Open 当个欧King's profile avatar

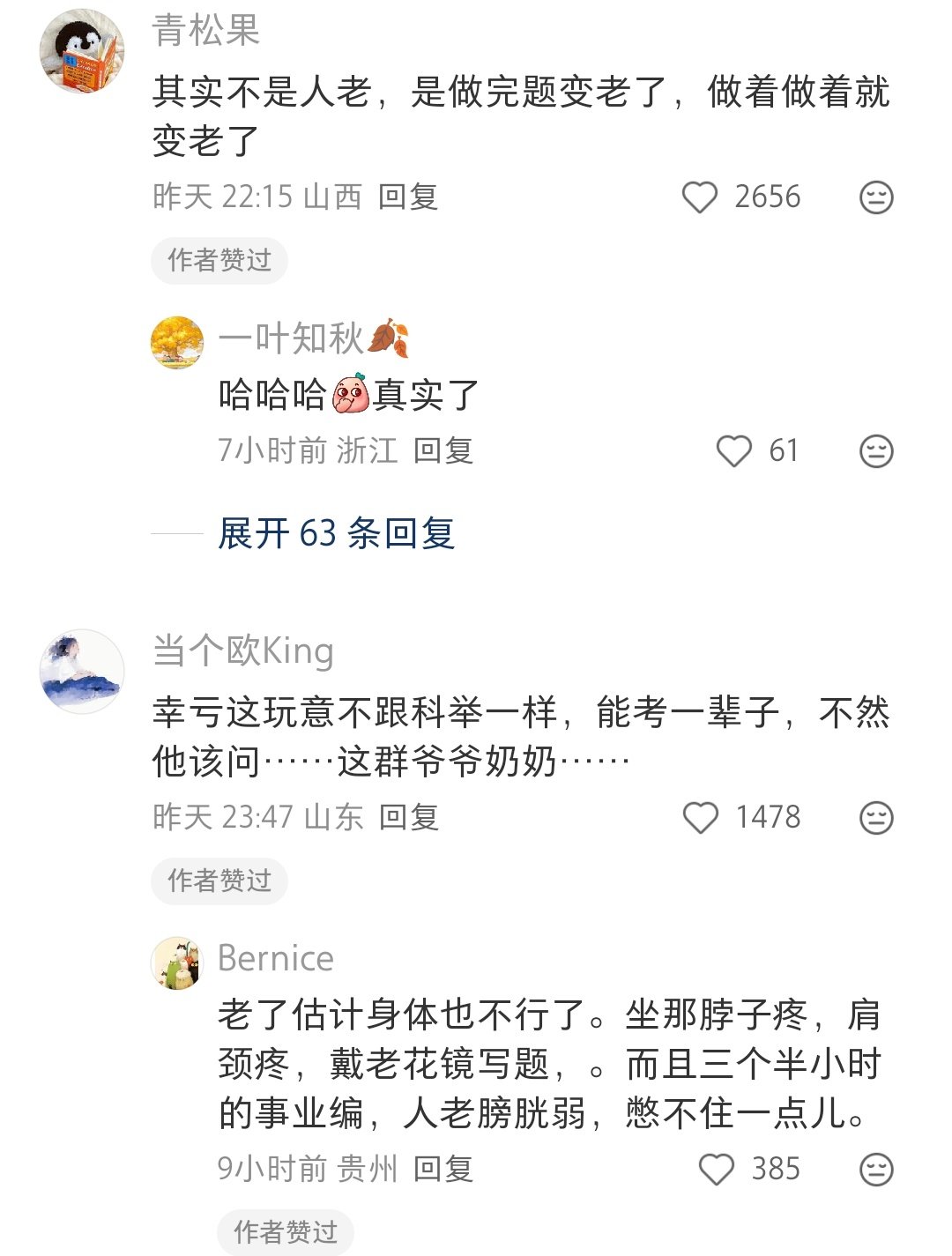tap(82, 671)
